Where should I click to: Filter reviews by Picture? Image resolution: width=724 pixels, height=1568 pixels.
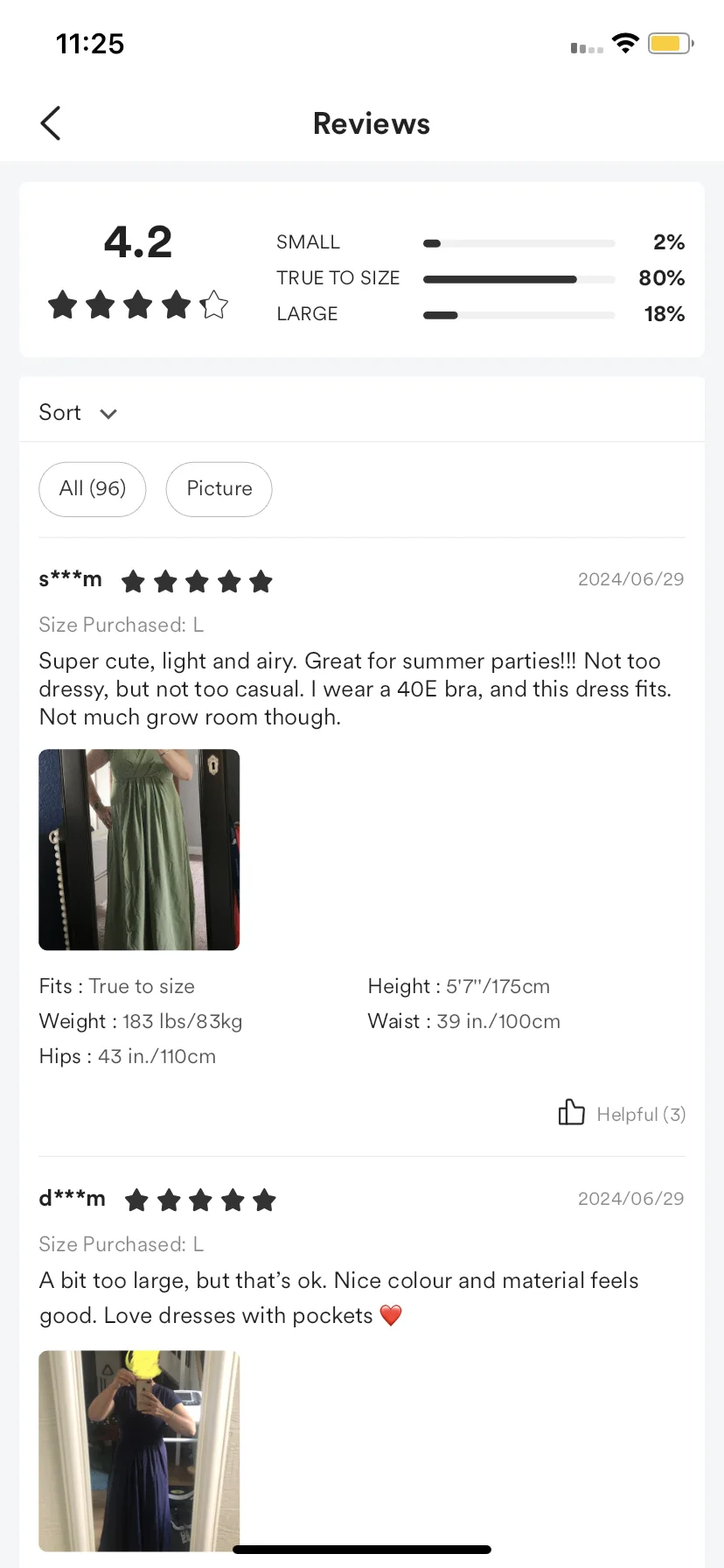(219, 489)
